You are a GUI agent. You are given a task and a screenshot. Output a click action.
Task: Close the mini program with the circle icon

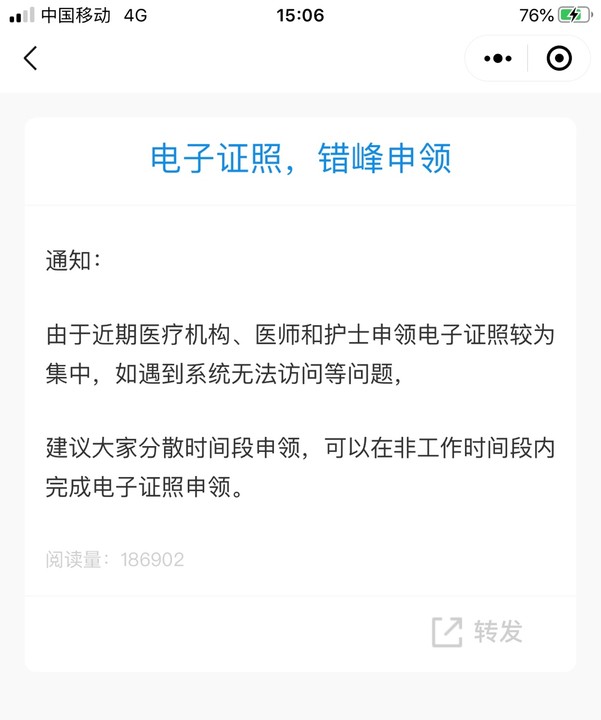559,59
